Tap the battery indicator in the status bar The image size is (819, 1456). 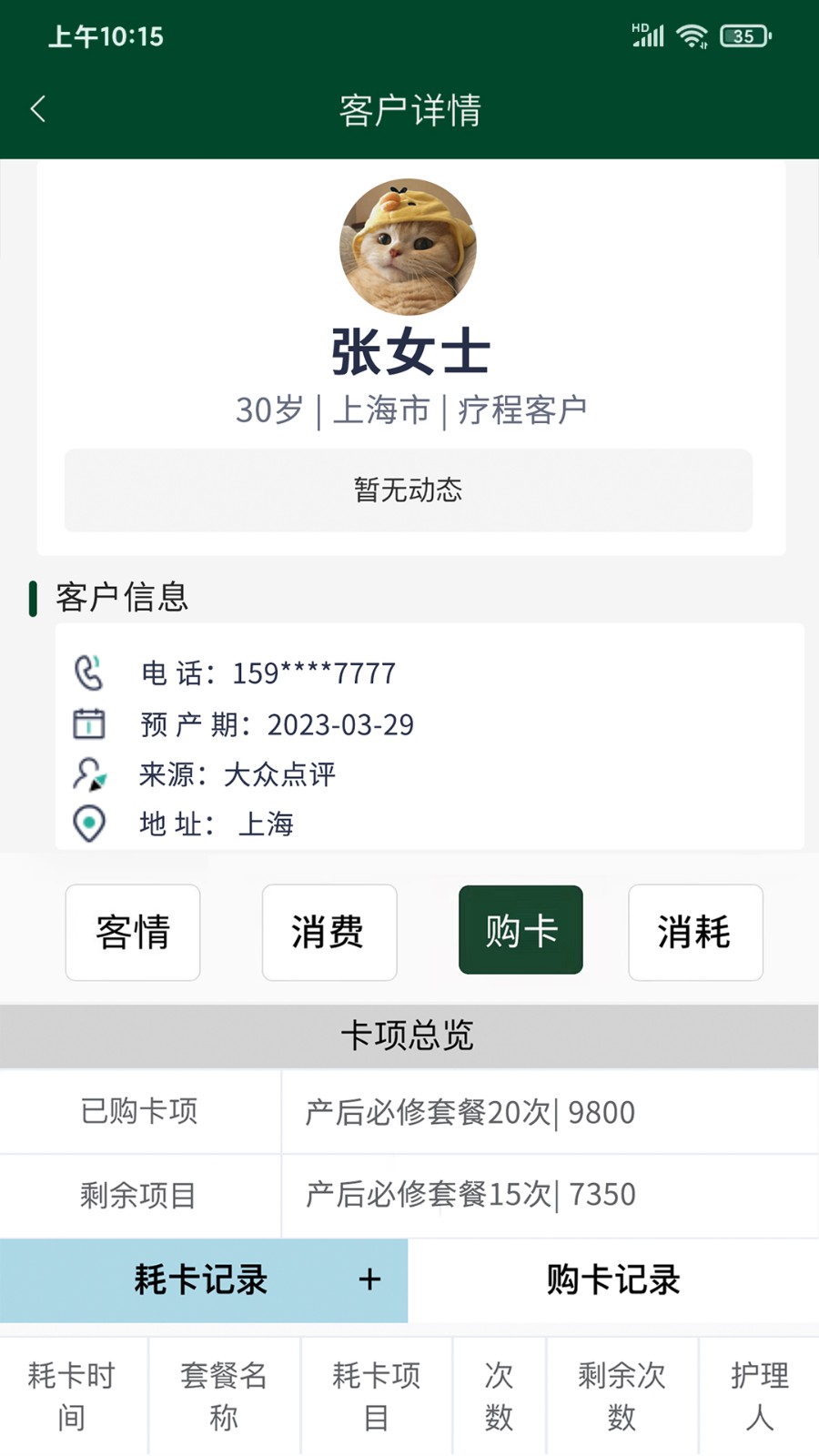(x=743, y=36)
